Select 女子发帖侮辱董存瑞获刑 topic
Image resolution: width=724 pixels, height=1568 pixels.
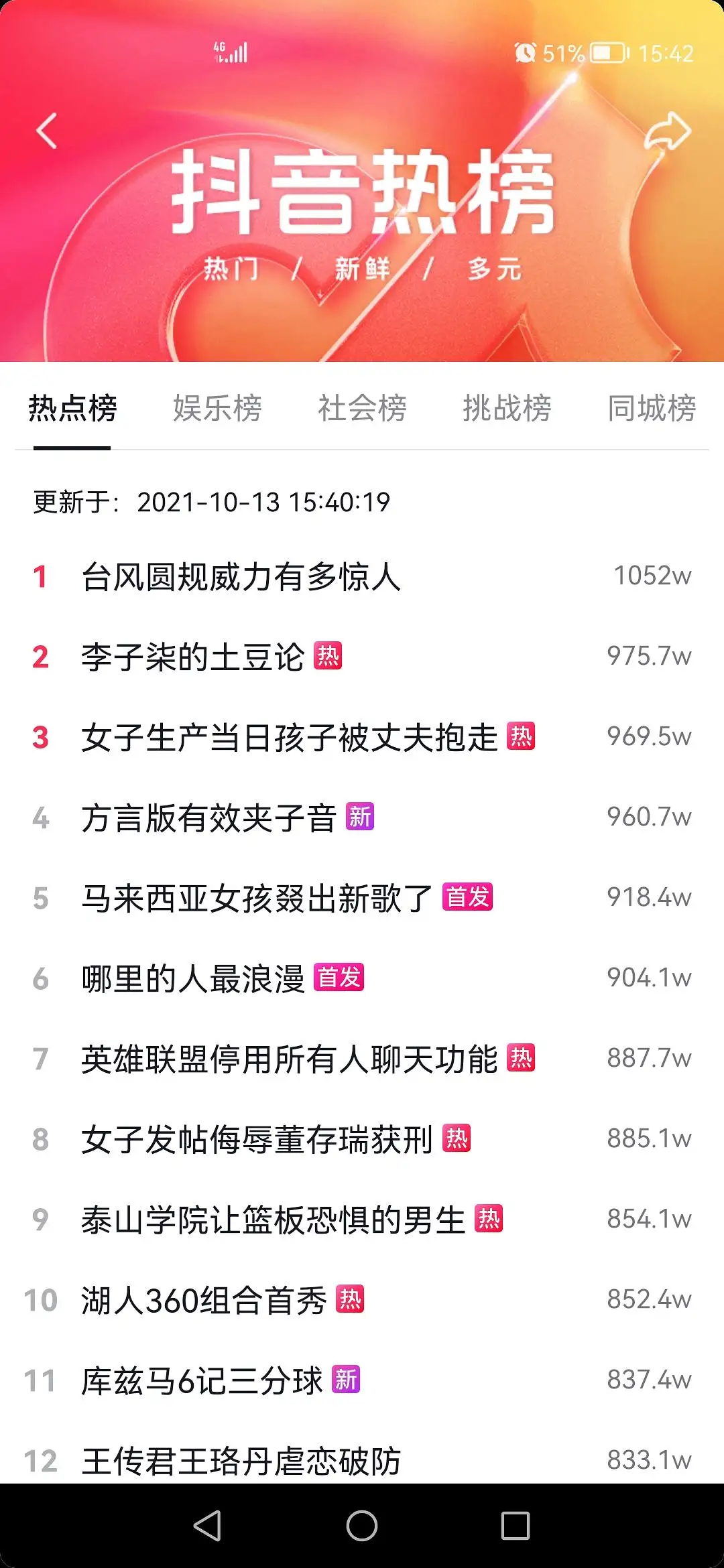coord(257,1139)
